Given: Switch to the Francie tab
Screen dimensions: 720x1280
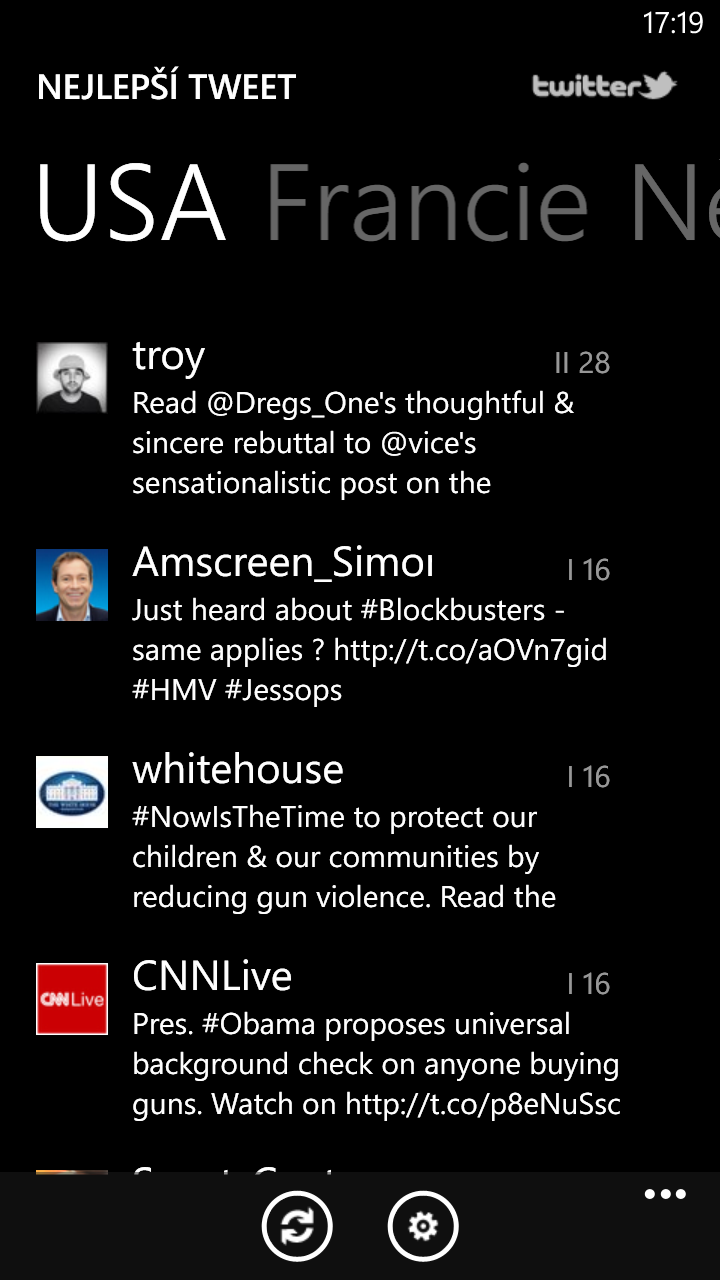Looking at the screenshot, I should [427, 204].
